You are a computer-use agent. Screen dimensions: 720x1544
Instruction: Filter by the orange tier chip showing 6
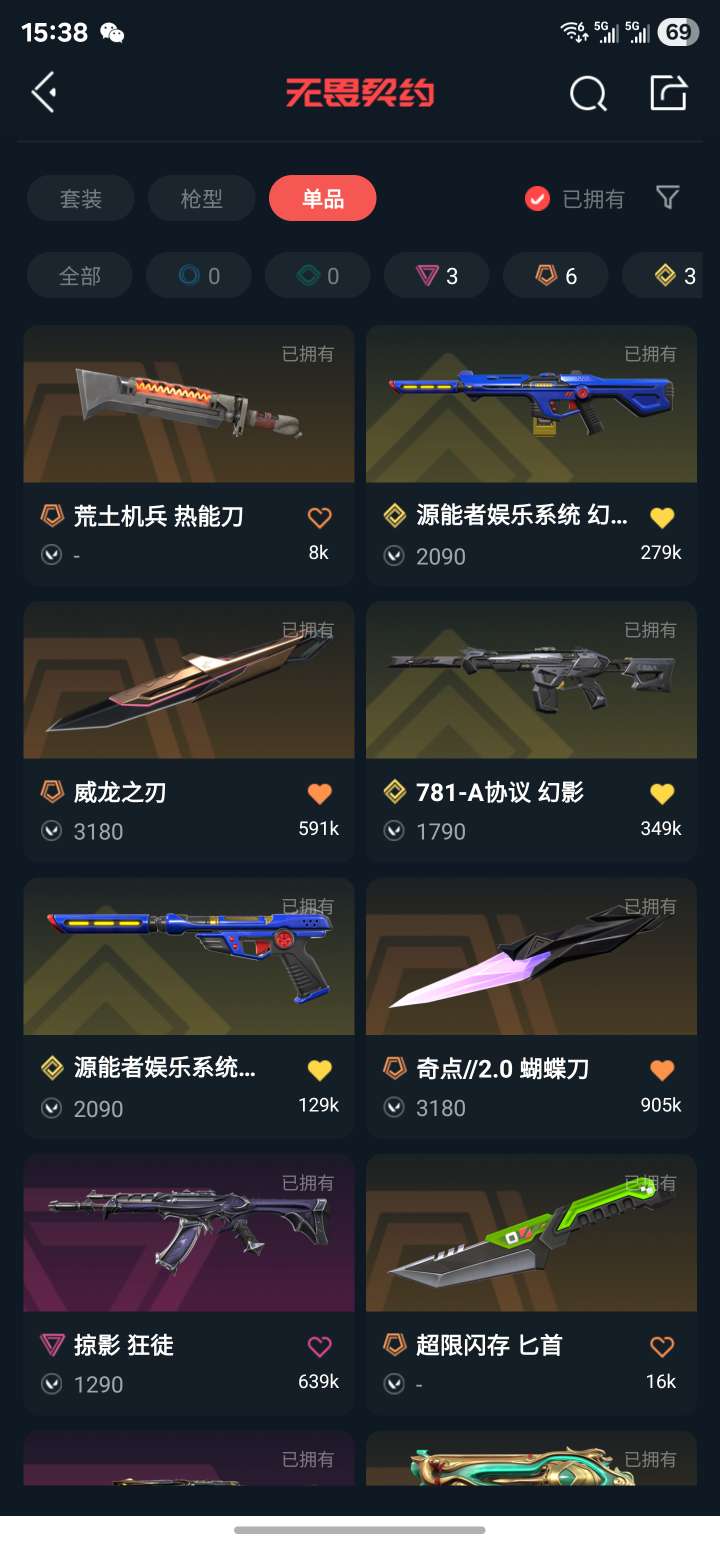click(x=556, y=276)
